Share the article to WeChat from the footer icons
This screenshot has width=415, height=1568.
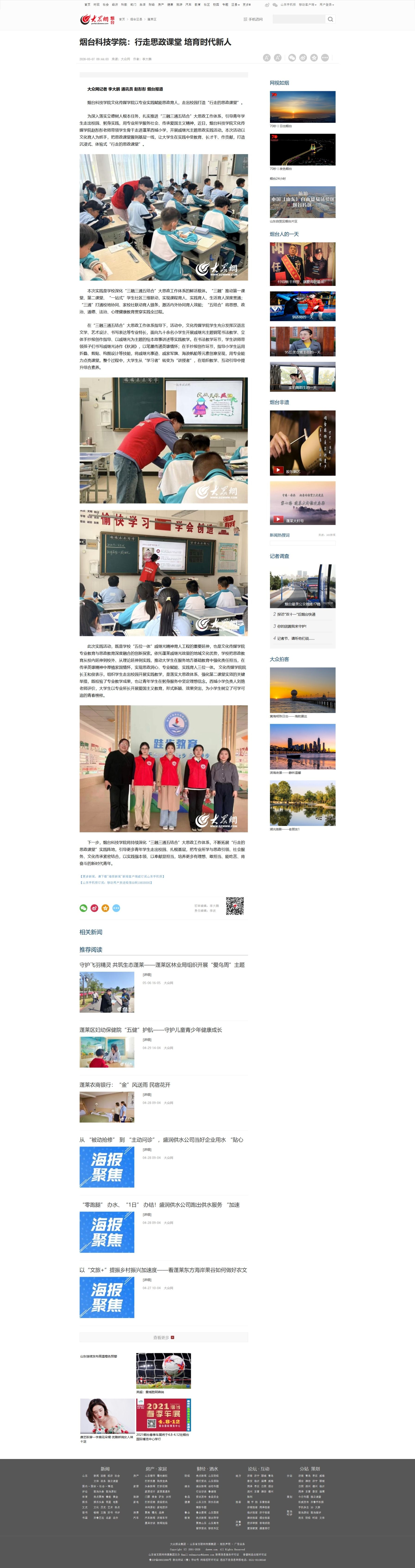(x=83, y=908)
